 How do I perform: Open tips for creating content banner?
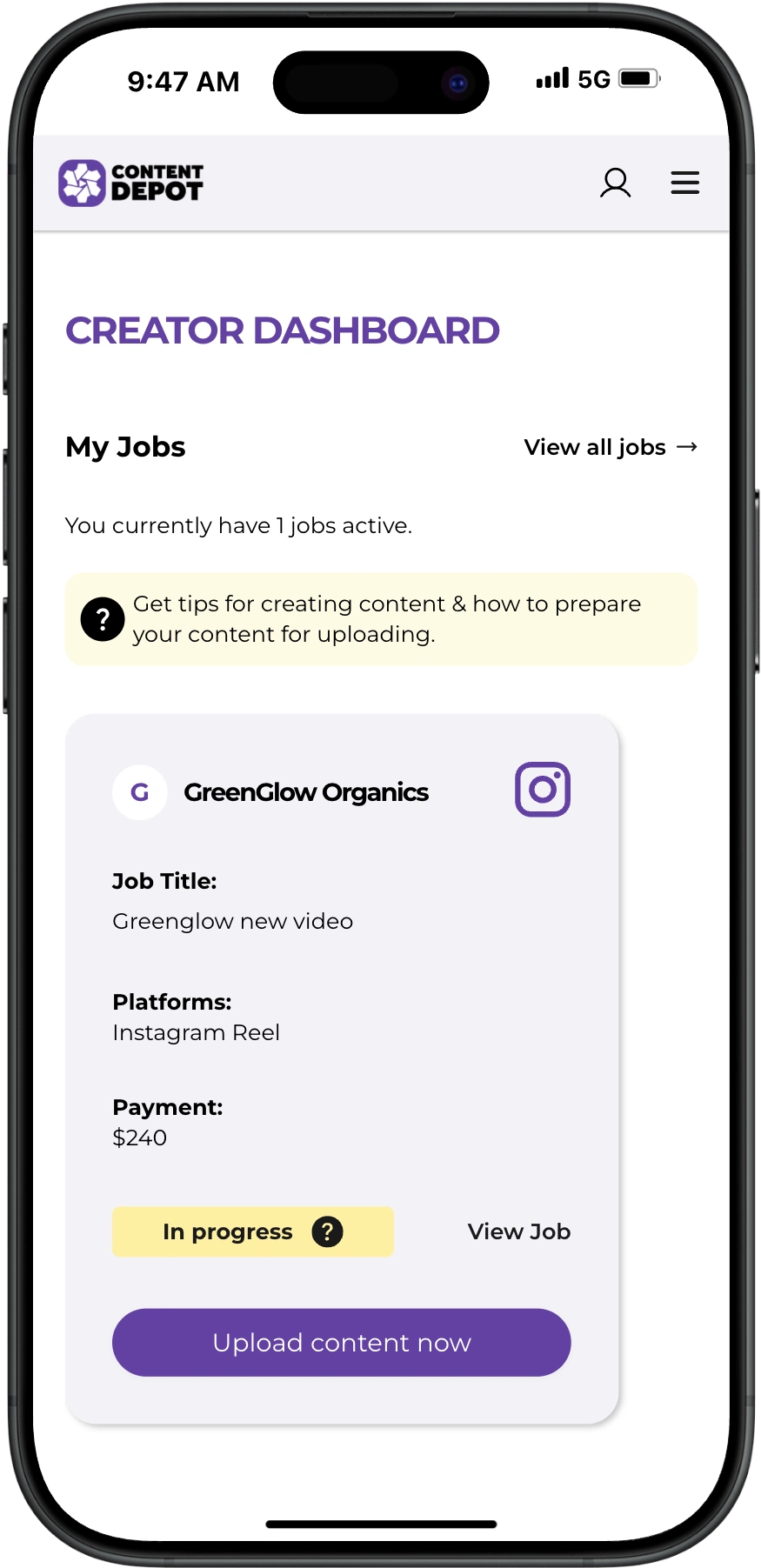(381, 619)
